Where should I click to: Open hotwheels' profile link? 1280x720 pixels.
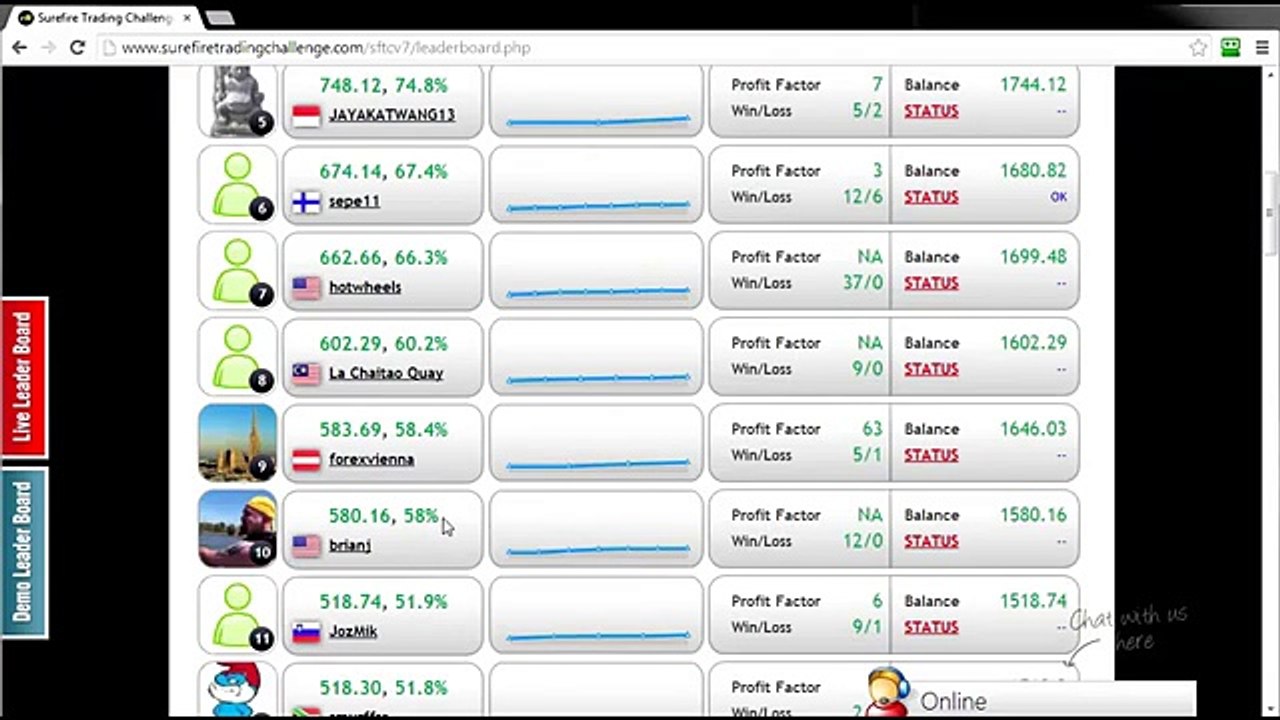tap(365, 287)
